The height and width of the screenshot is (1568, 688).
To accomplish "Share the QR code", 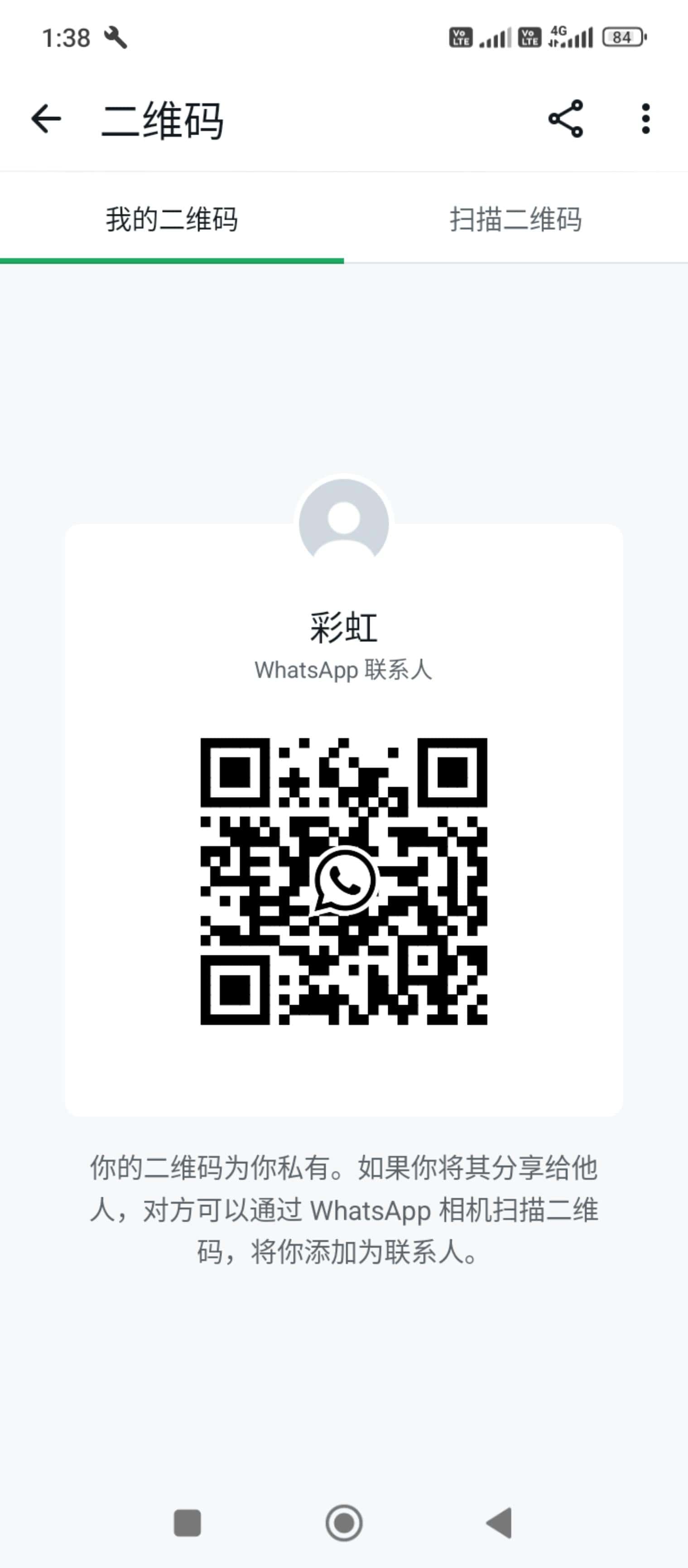I will 566,119.
